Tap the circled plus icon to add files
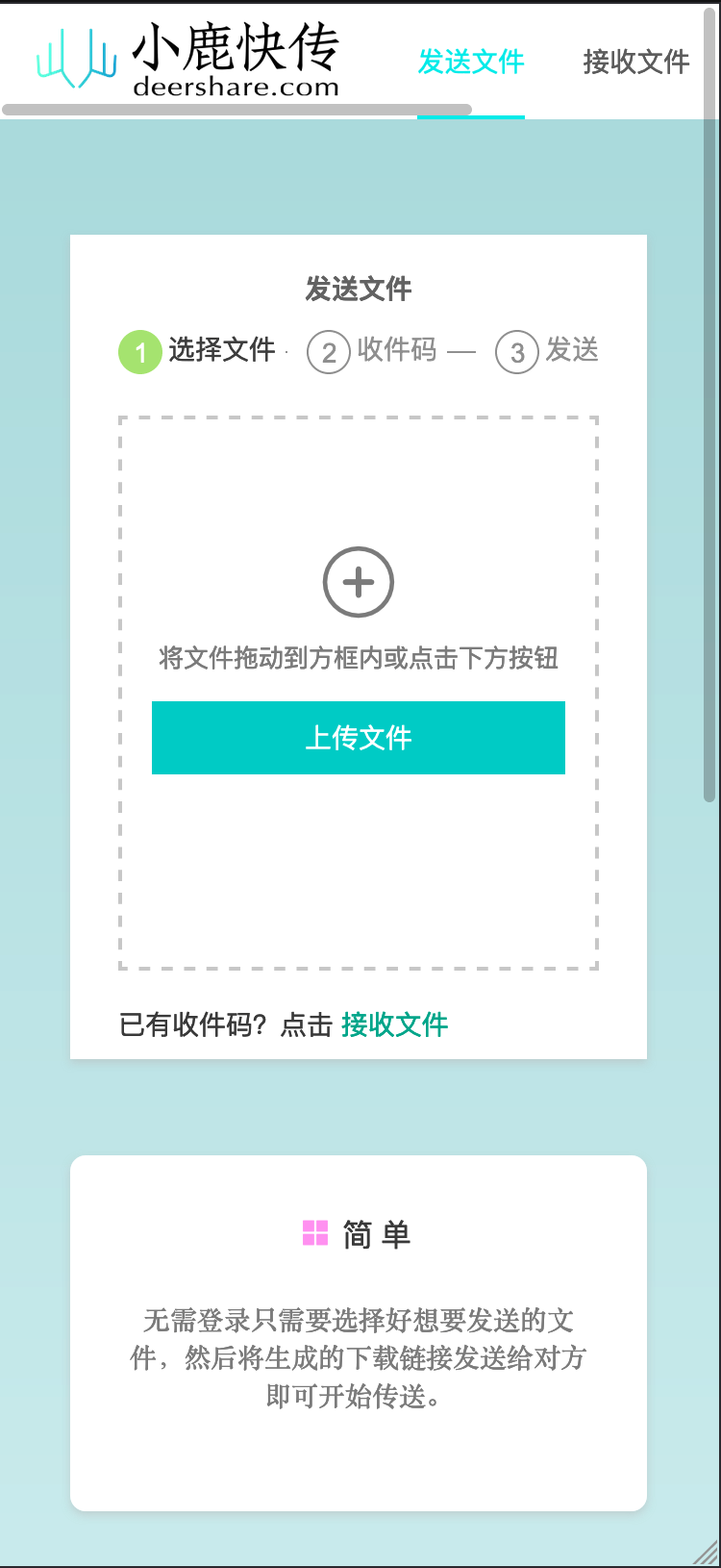Viewport: 721px width, 1568px height. [358, 582]
